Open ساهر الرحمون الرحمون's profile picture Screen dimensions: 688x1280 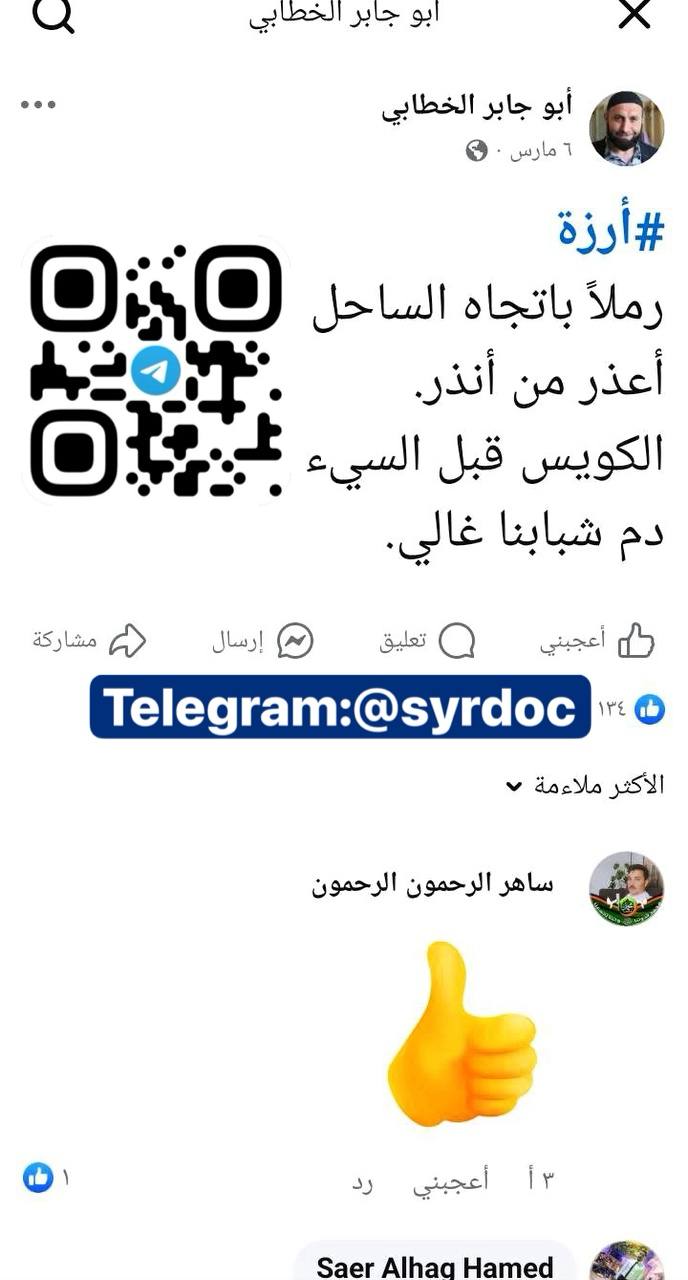pyautogui.click(x=626, y=889)
